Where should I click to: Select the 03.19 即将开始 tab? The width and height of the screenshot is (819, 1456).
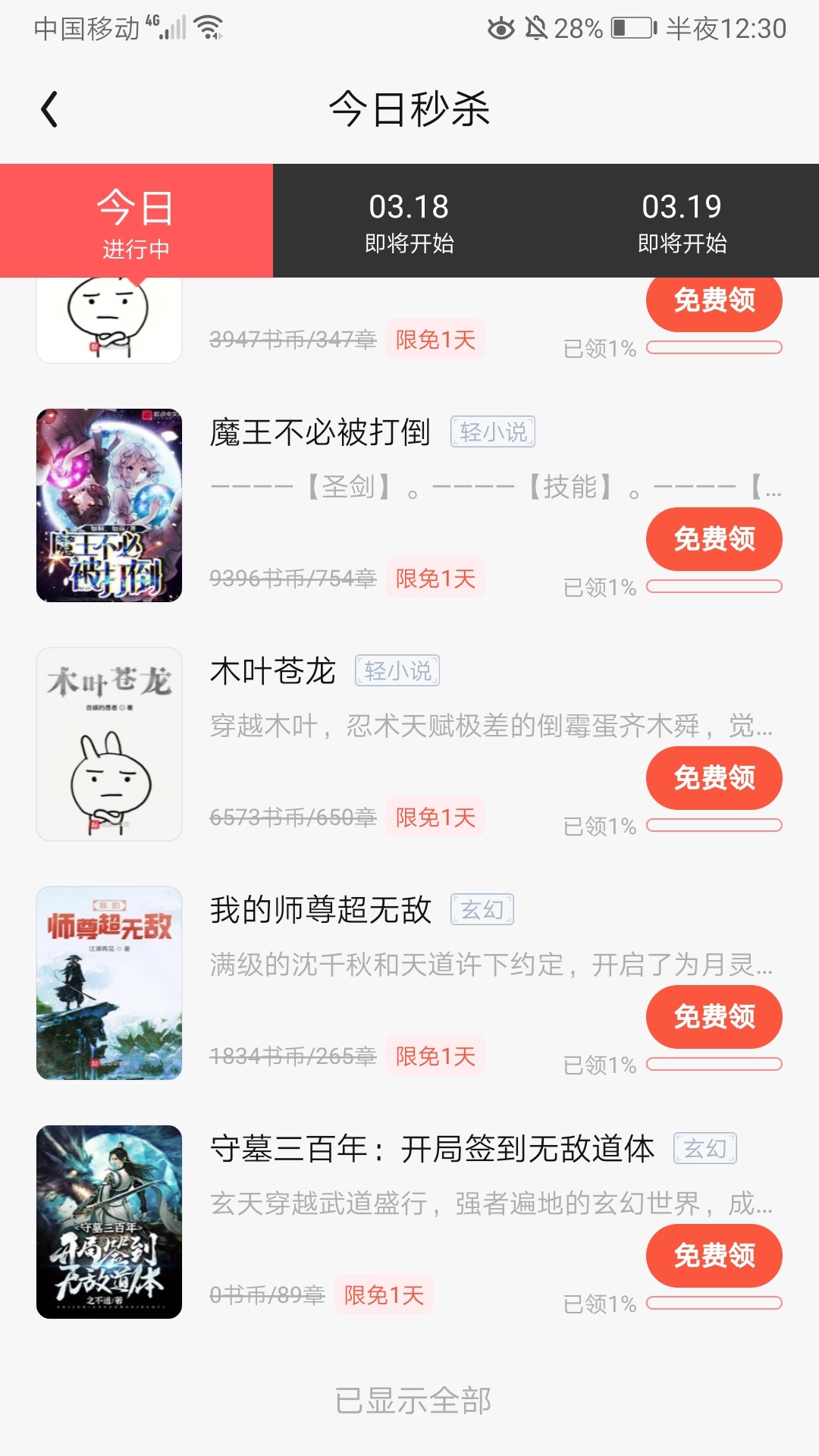pos(682,221)
